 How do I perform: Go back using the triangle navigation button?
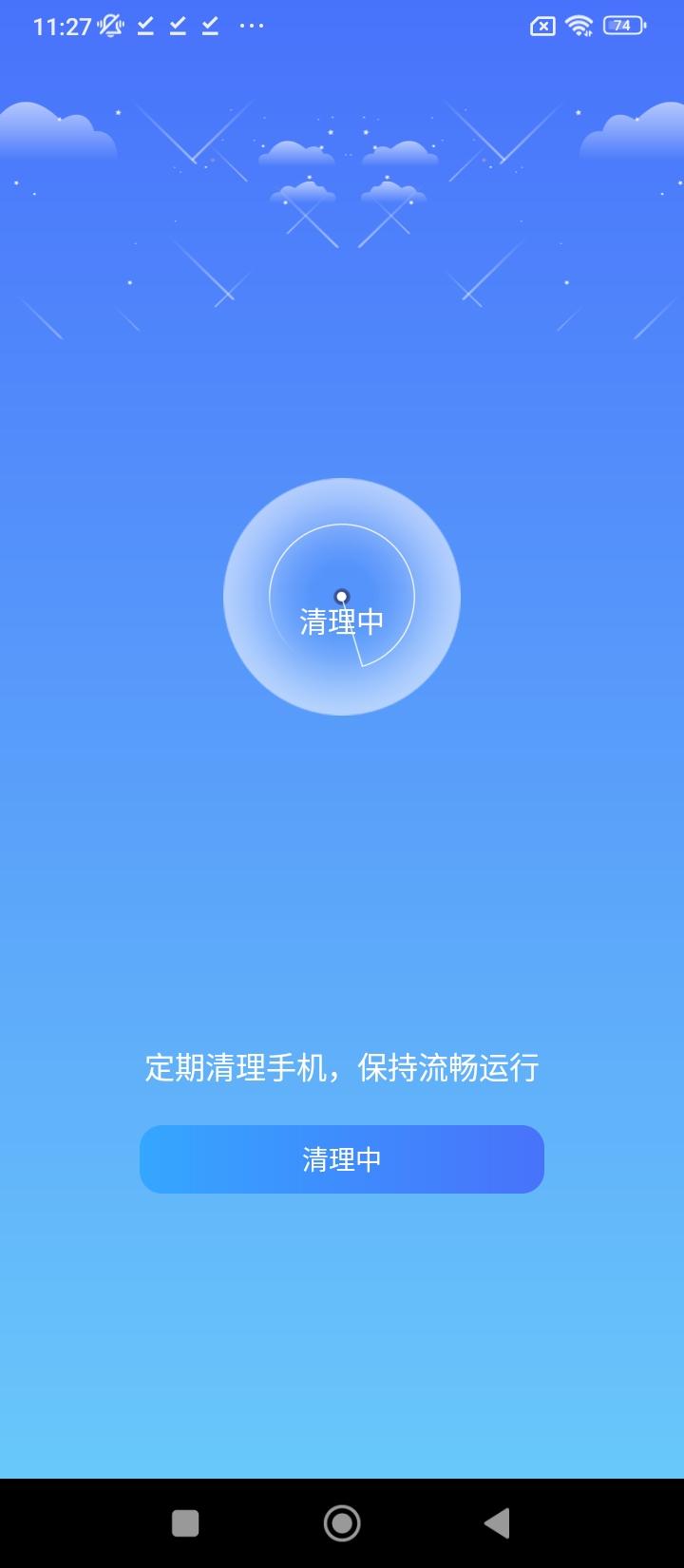coord(498,1521)
